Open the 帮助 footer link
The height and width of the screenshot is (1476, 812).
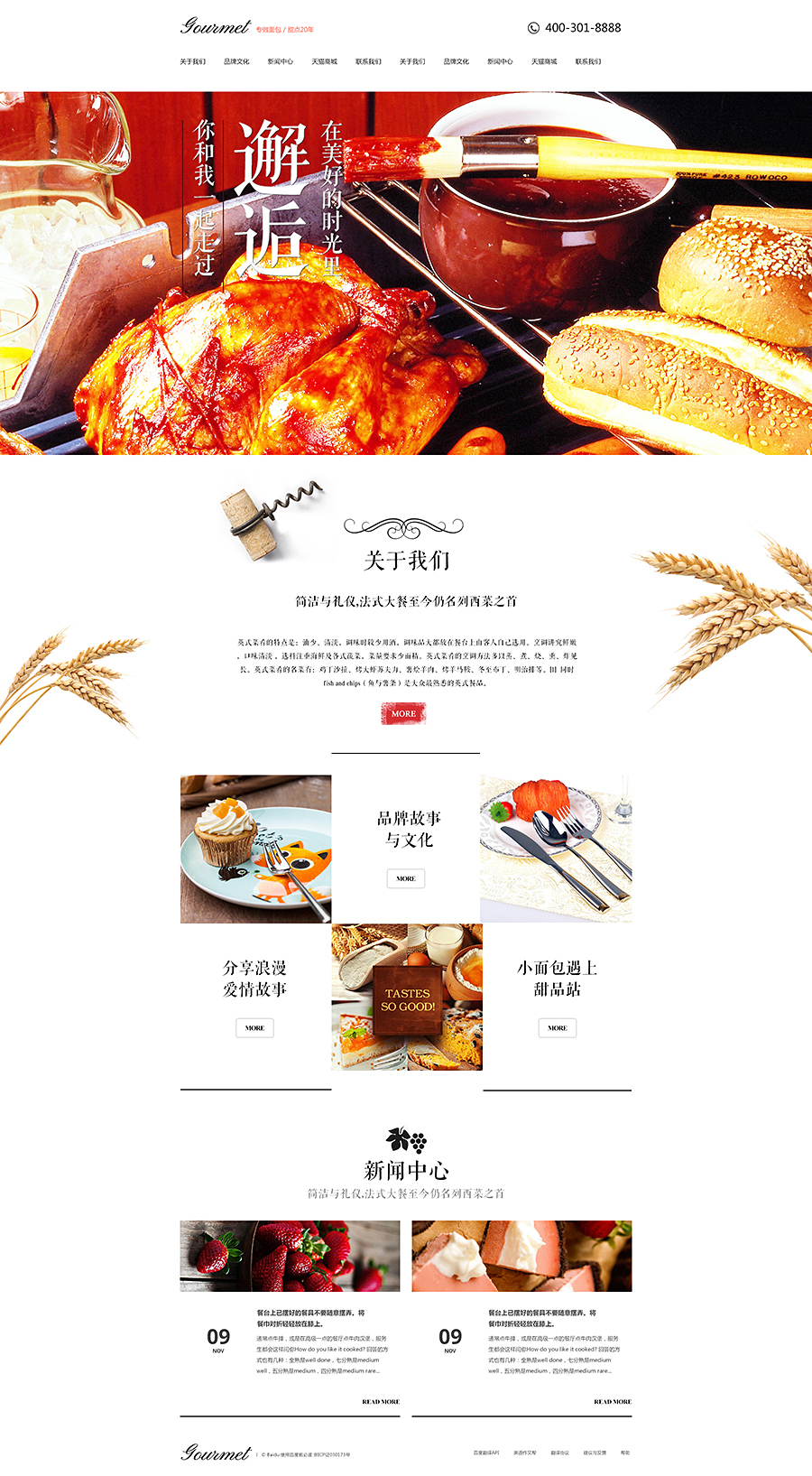[x=625, y=1453]
